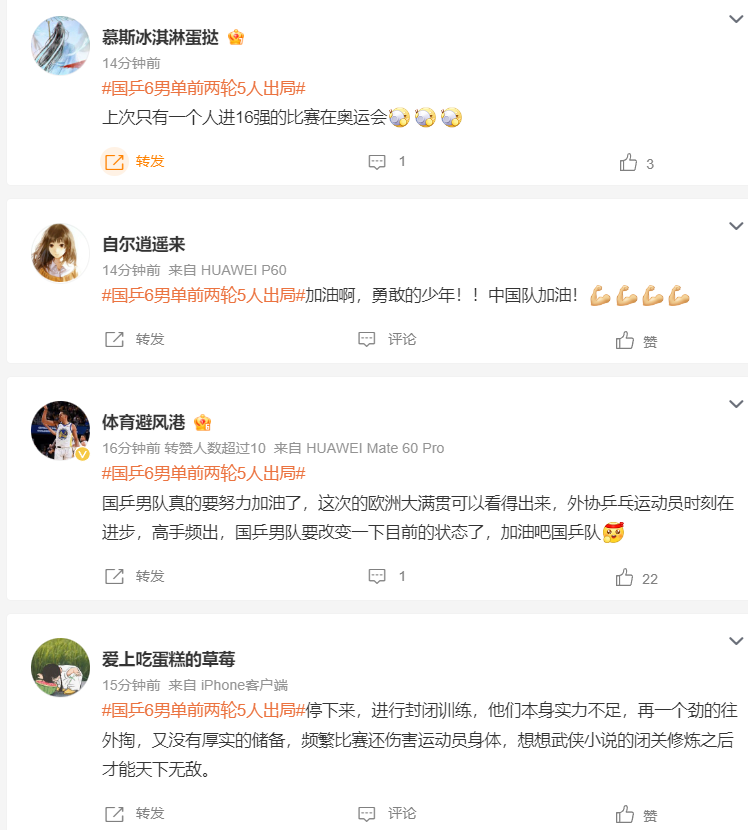
Task: Open 爱上吃蛋糕的草莓's profile avatar
Action: [61, 667]
